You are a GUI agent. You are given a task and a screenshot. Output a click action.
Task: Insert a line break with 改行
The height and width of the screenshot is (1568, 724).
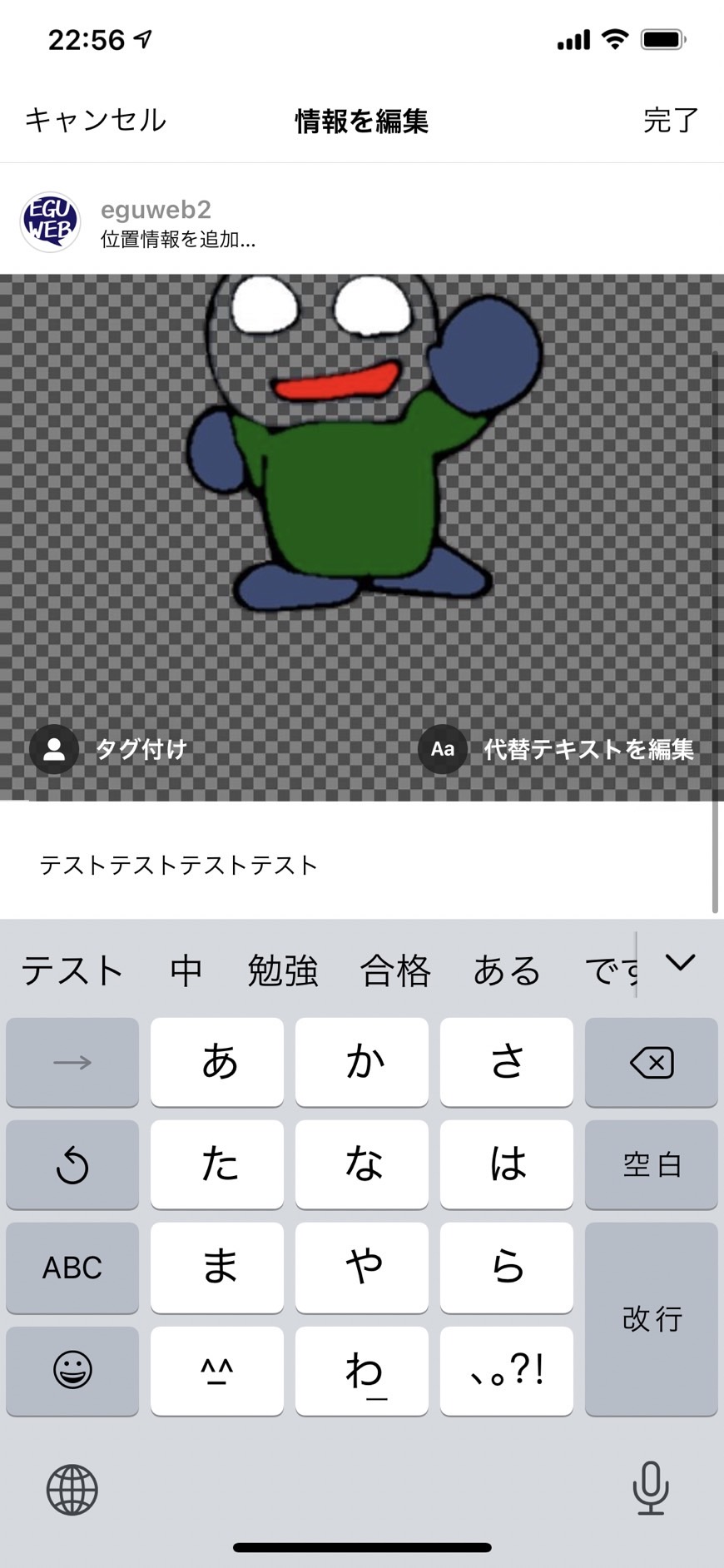click(x=652, y=1318)
